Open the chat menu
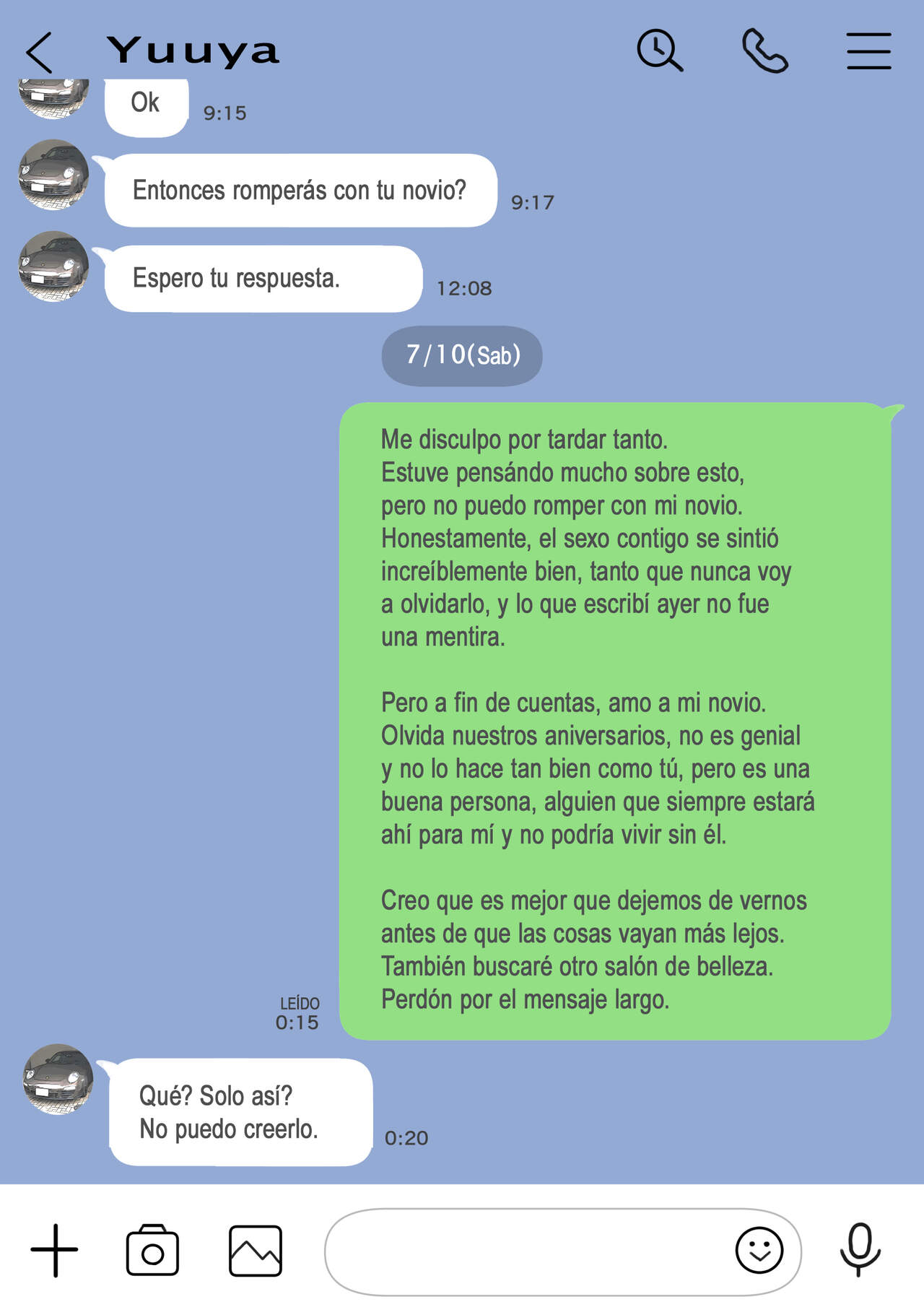The image size is (924, 1307). (x=868, y=51)
